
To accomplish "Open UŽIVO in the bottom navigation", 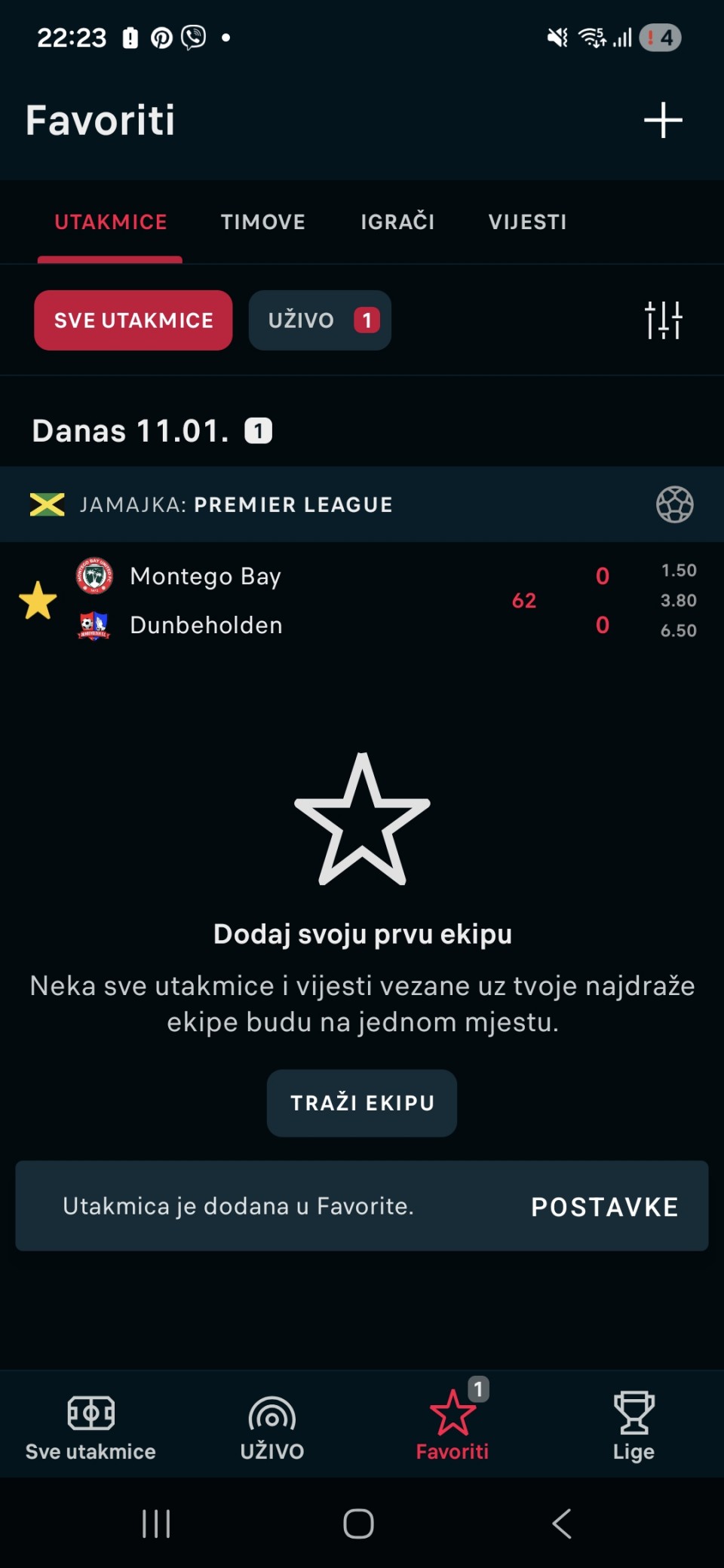I will [x=272, y=1426].
